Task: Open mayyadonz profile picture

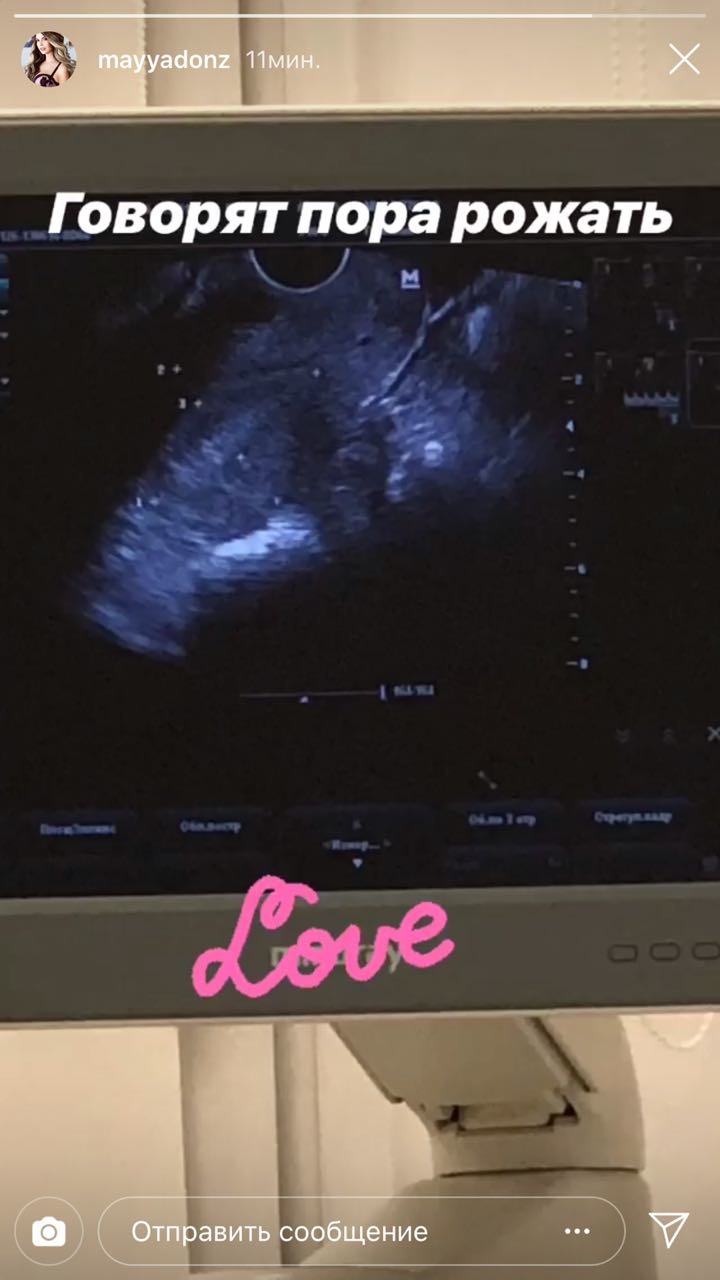Action: point(48,59)
